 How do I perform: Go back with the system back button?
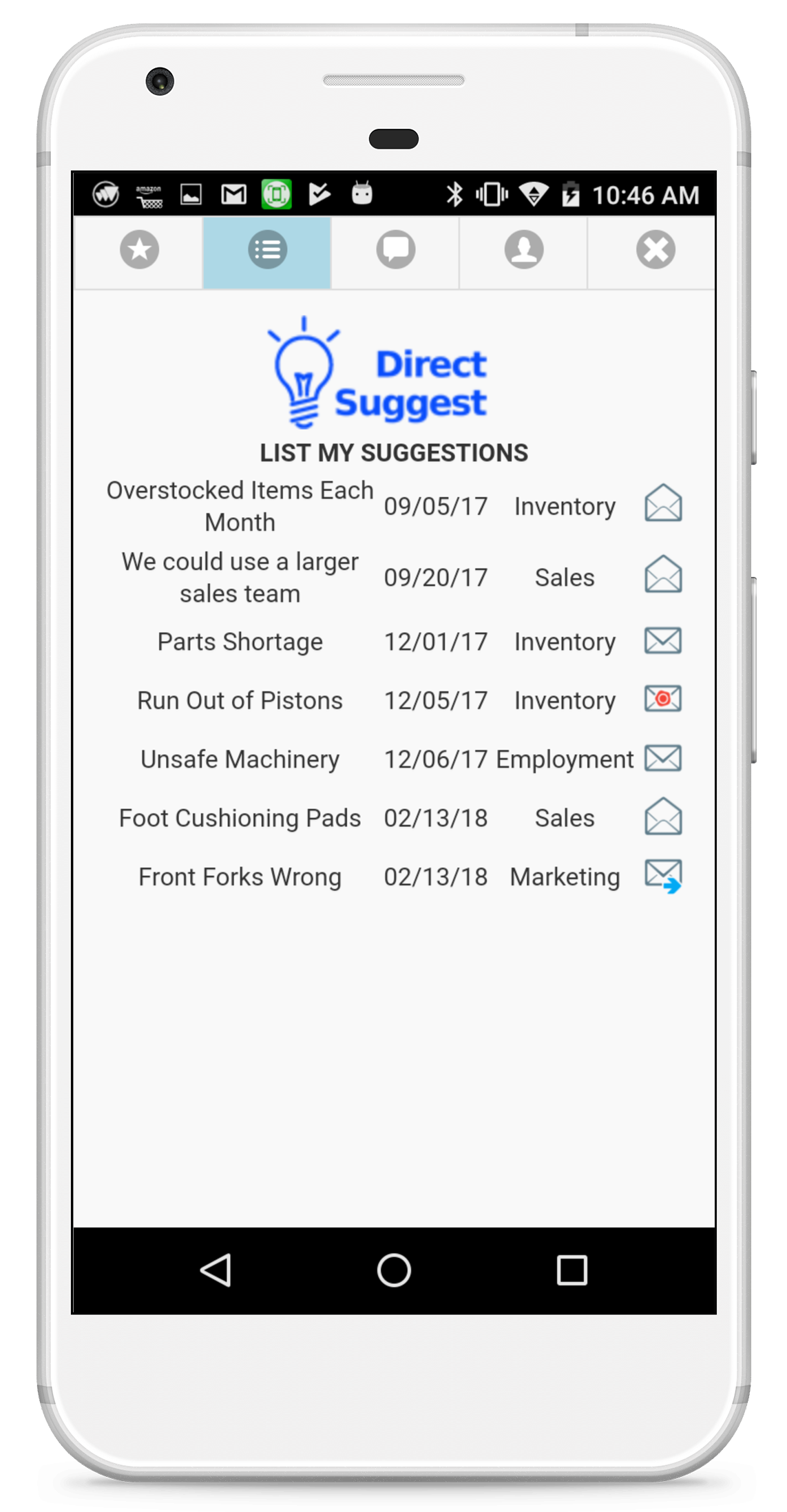(x=216, y=1270)
